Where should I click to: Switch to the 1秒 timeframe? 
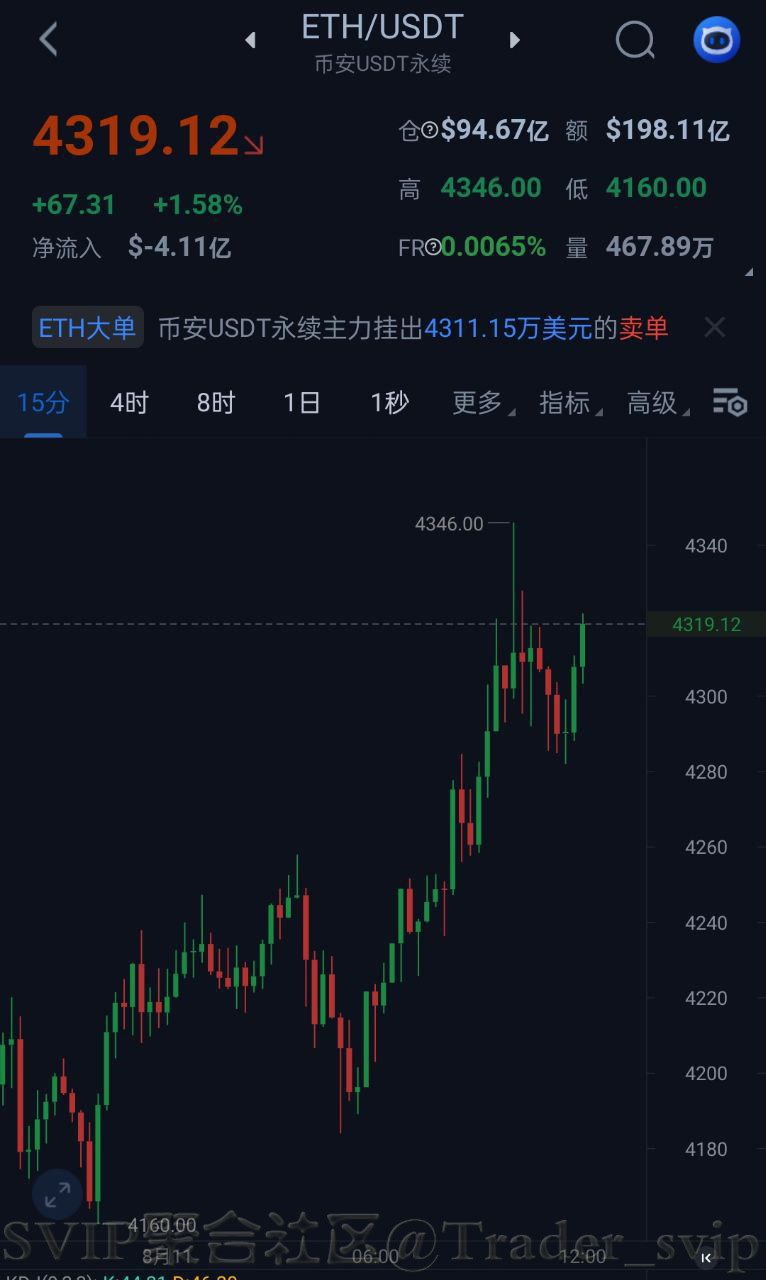click(x=390, y=402)
